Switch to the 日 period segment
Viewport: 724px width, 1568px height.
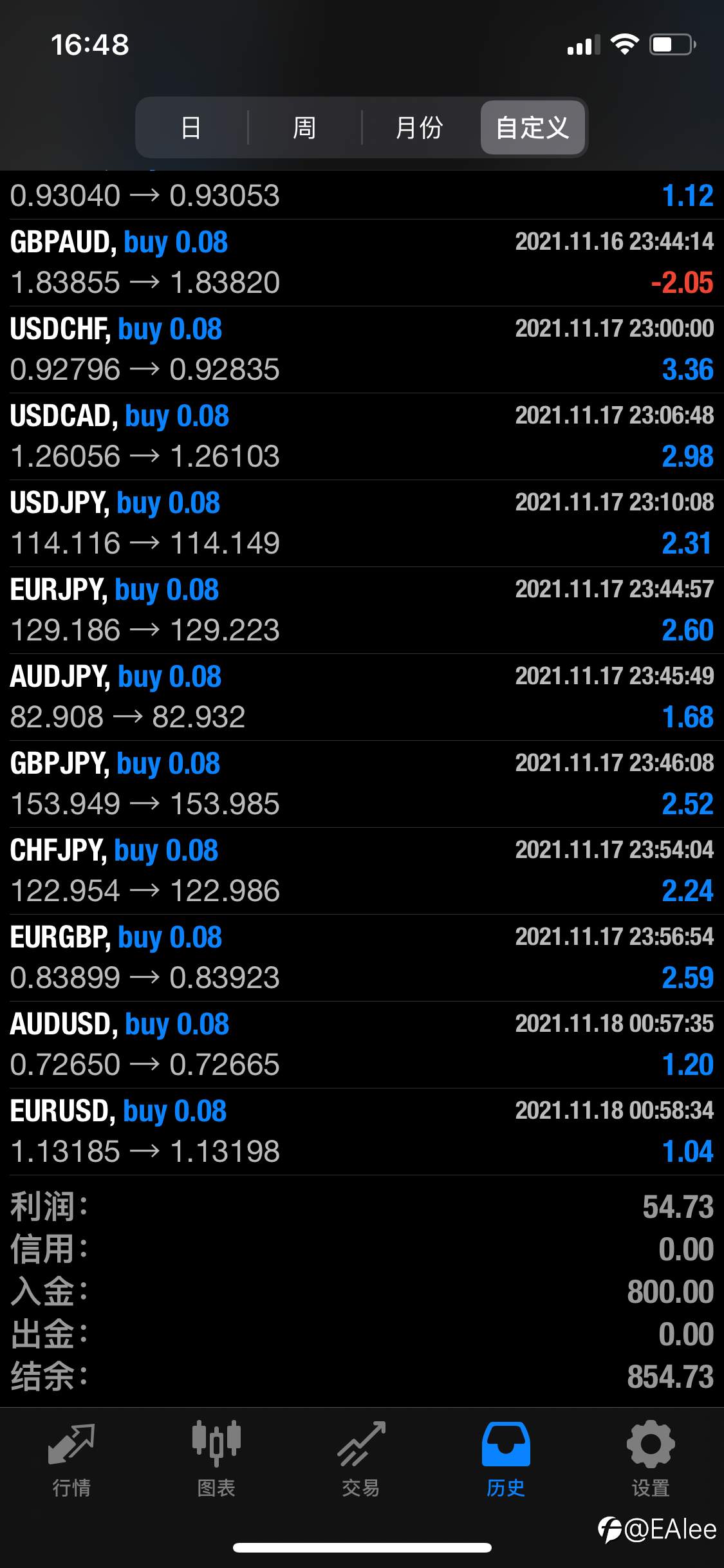point(191,127)
